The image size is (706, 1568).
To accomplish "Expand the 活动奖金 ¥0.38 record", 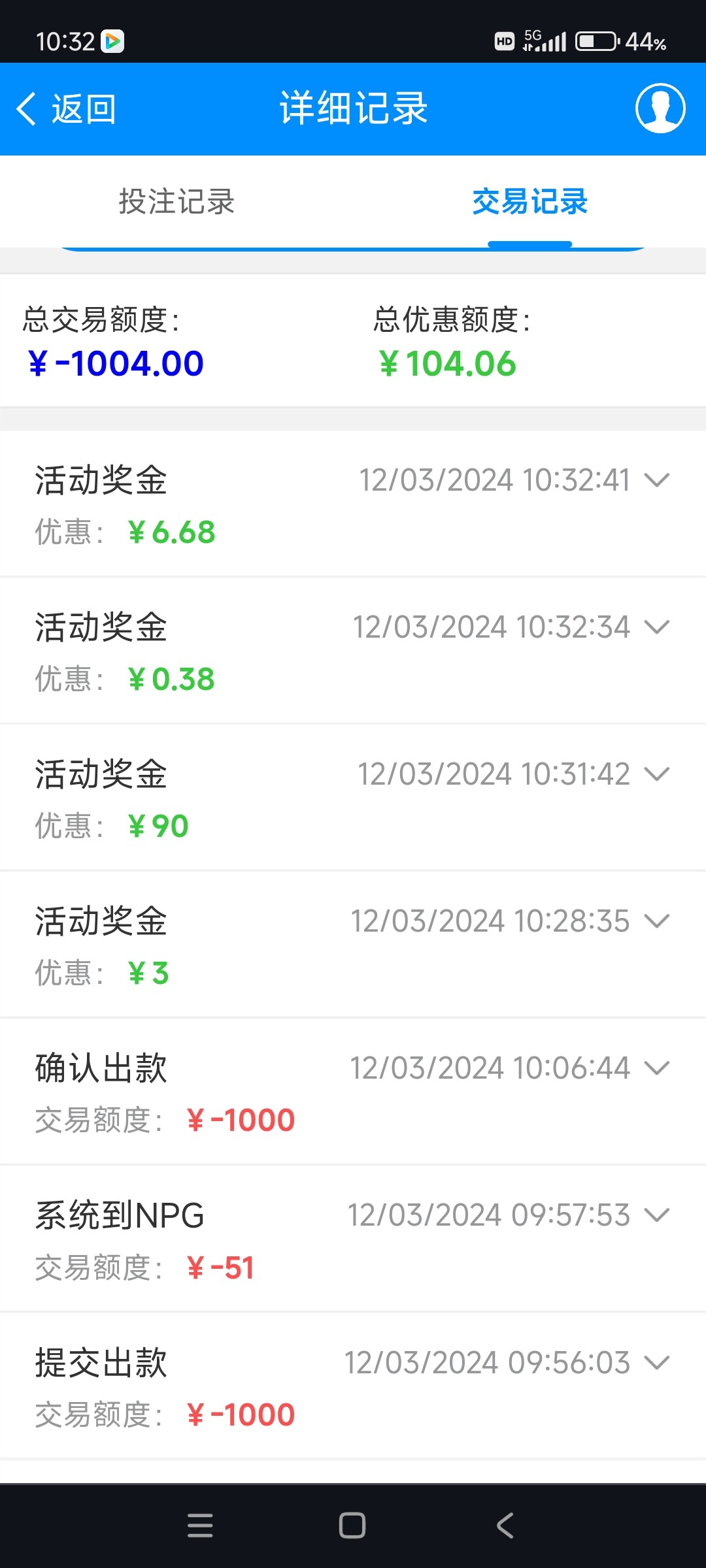I will (x=656, y=627).
